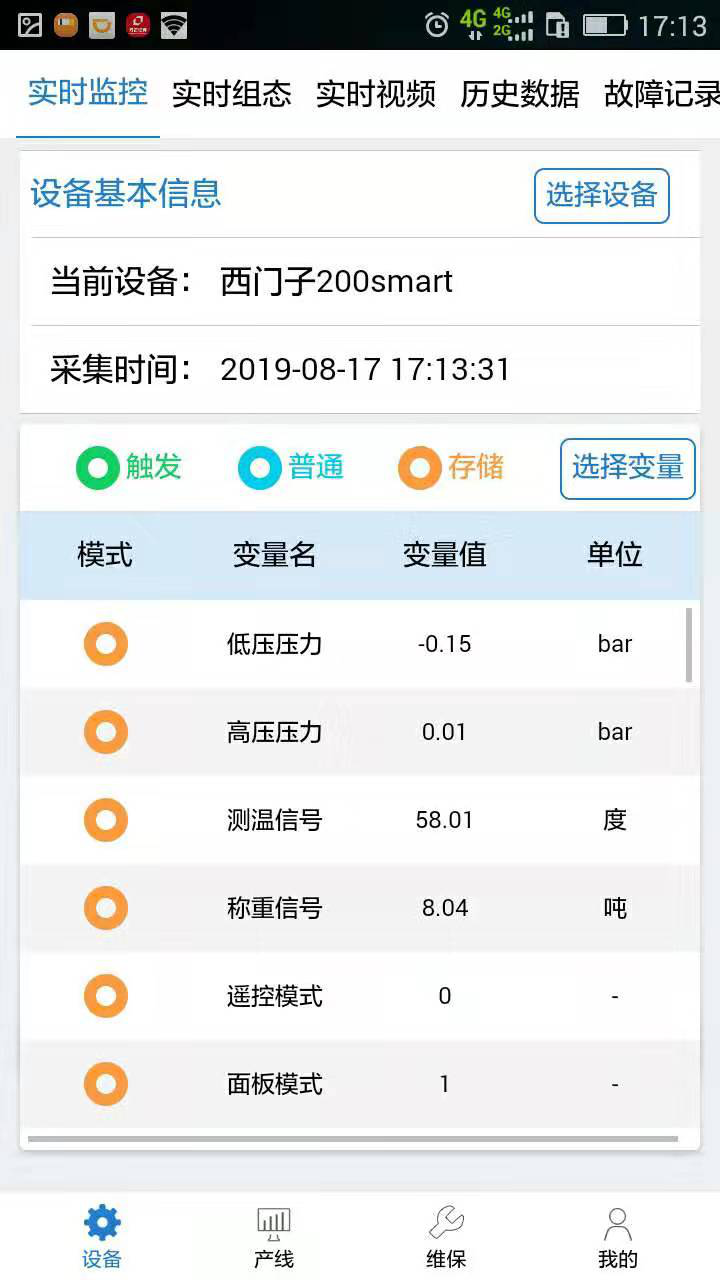Open the 选择设备 device selector
This screenshot has width=720, height=1280.
(600, 196)
